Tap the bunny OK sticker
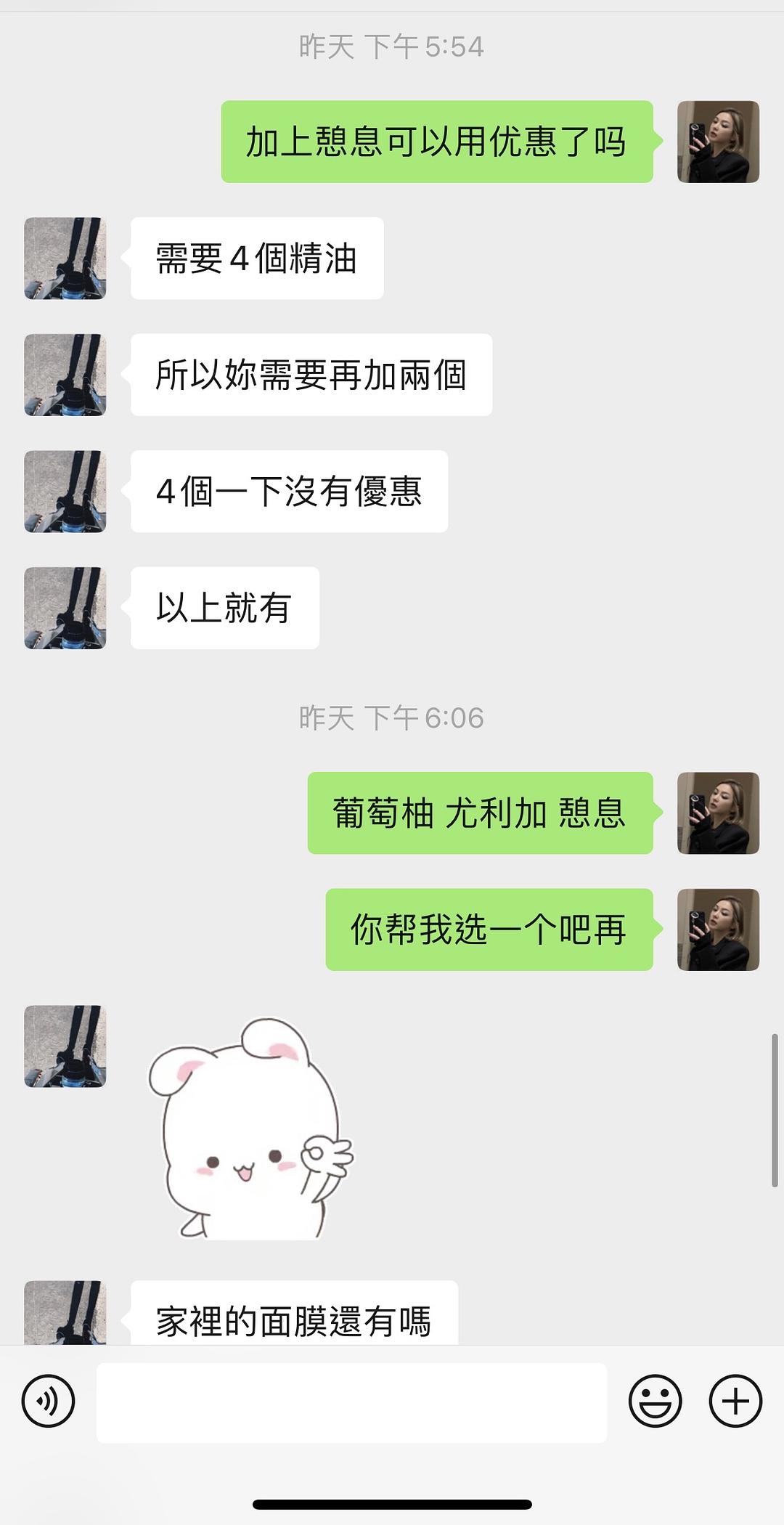This screenshot has height=1525, width=784. click(x=250, y=1129)
